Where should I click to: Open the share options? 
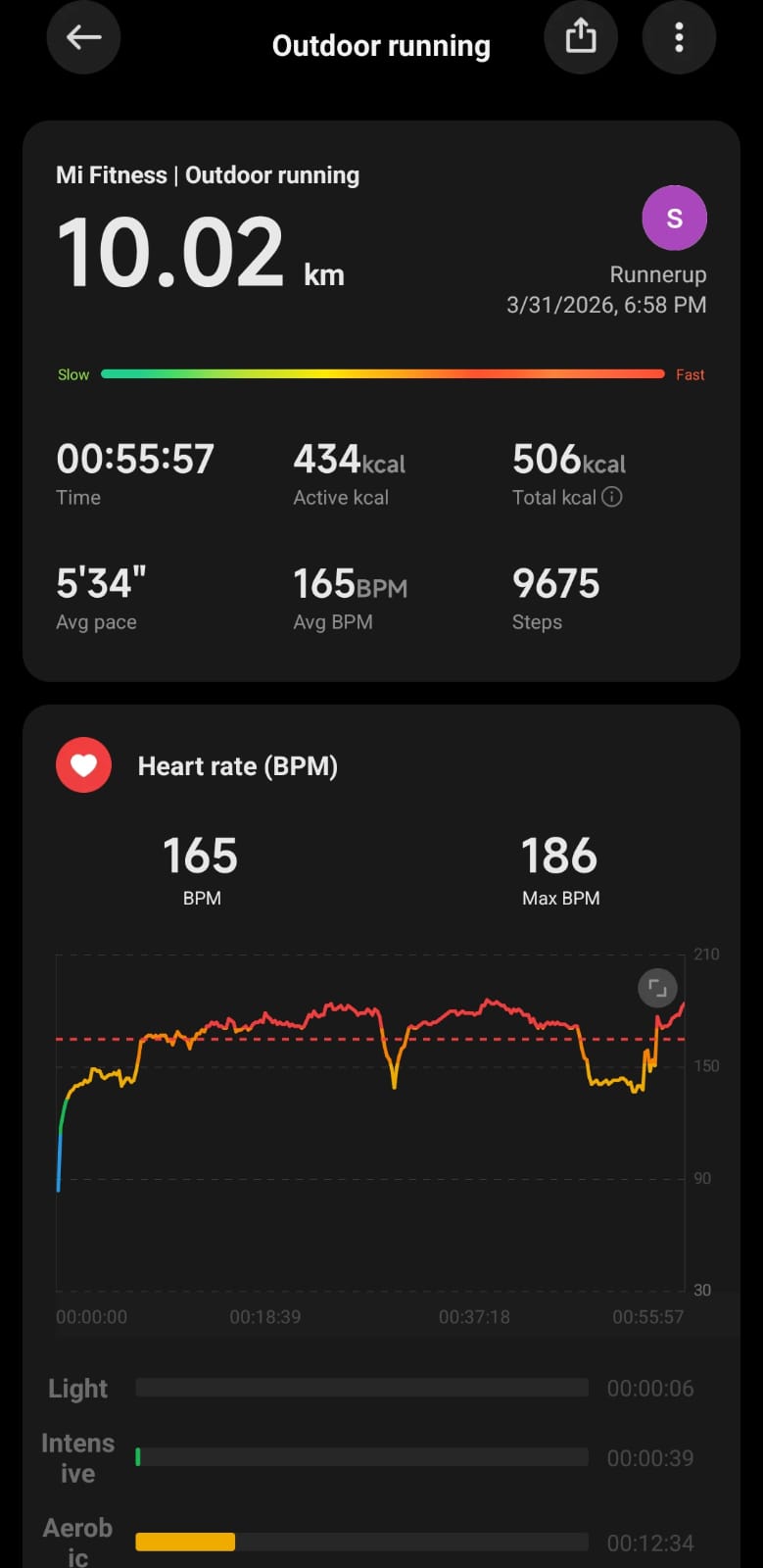click(581, 37)
